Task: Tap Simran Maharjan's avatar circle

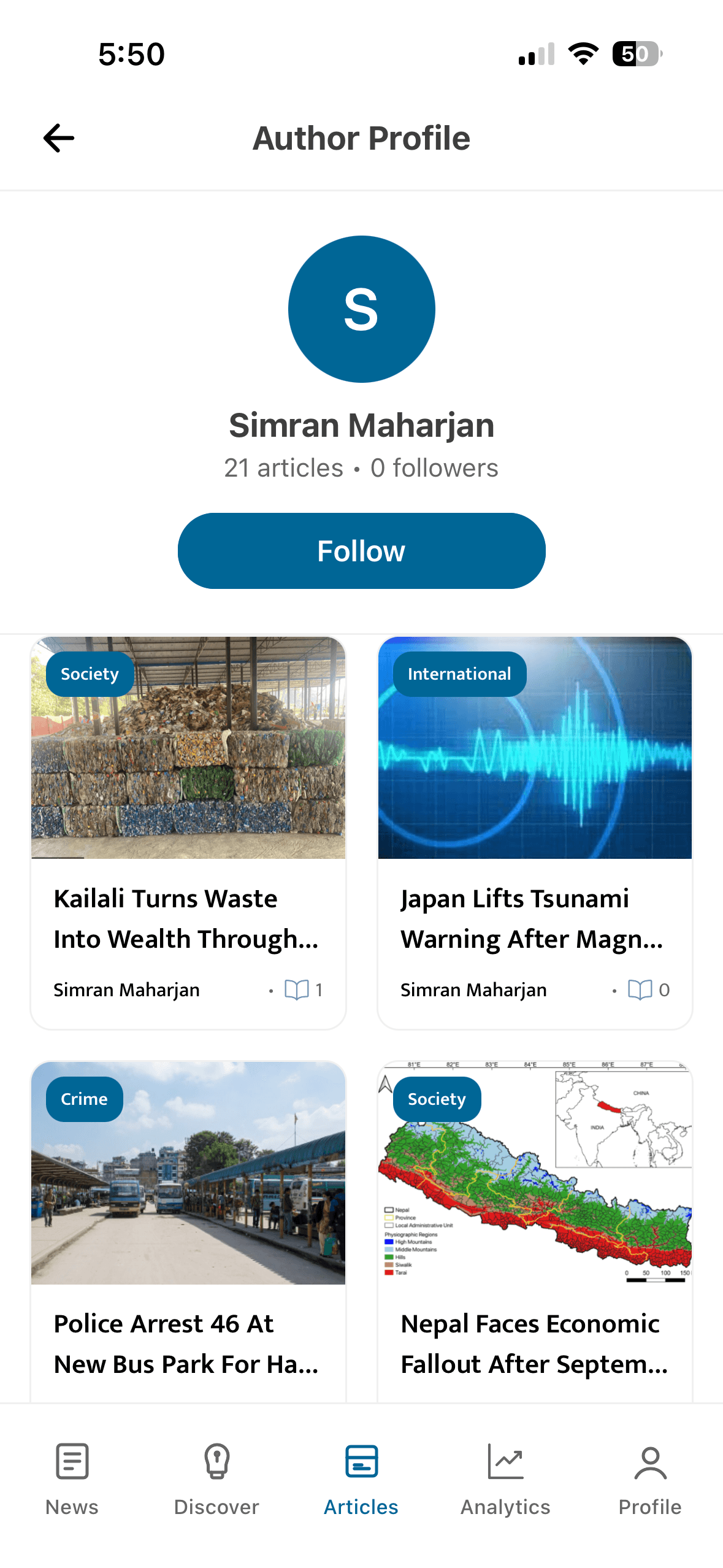Action: (x=361, y=309)
